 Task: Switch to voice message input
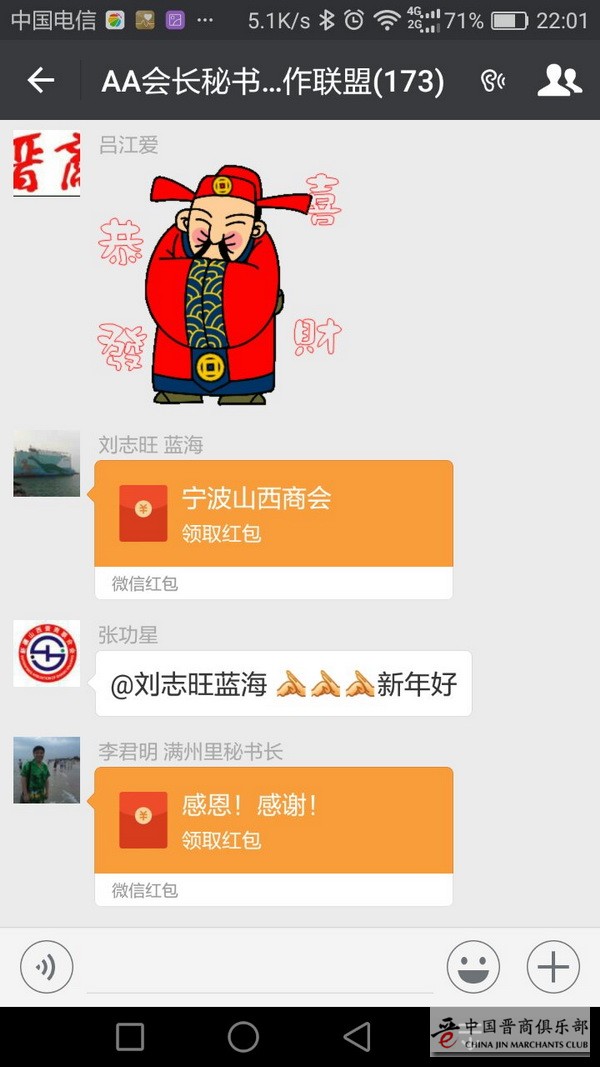pos(47,967)
